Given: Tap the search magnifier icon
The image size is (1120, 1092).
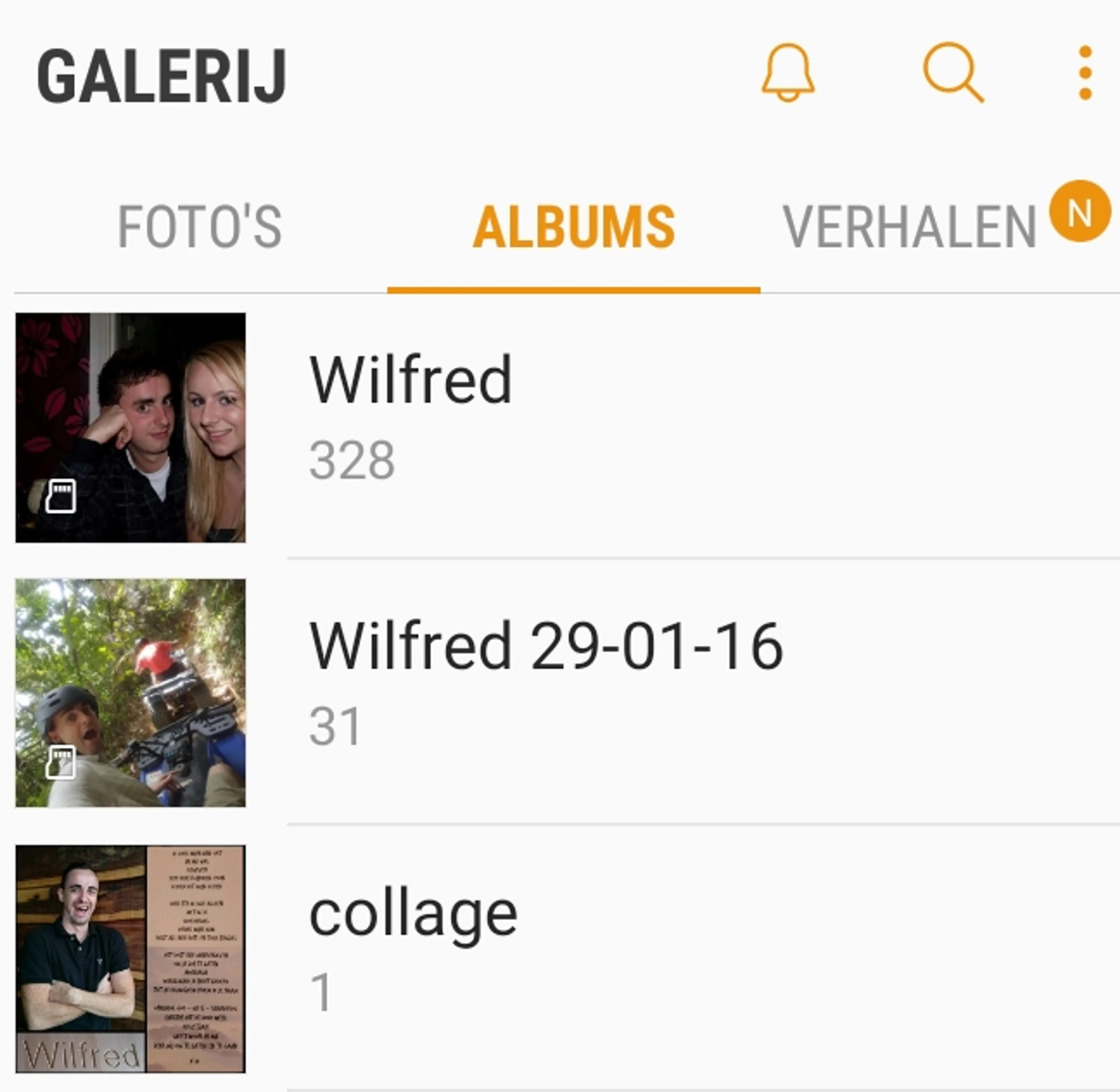Looking at the screenshot, I should [x=953, y=73].
